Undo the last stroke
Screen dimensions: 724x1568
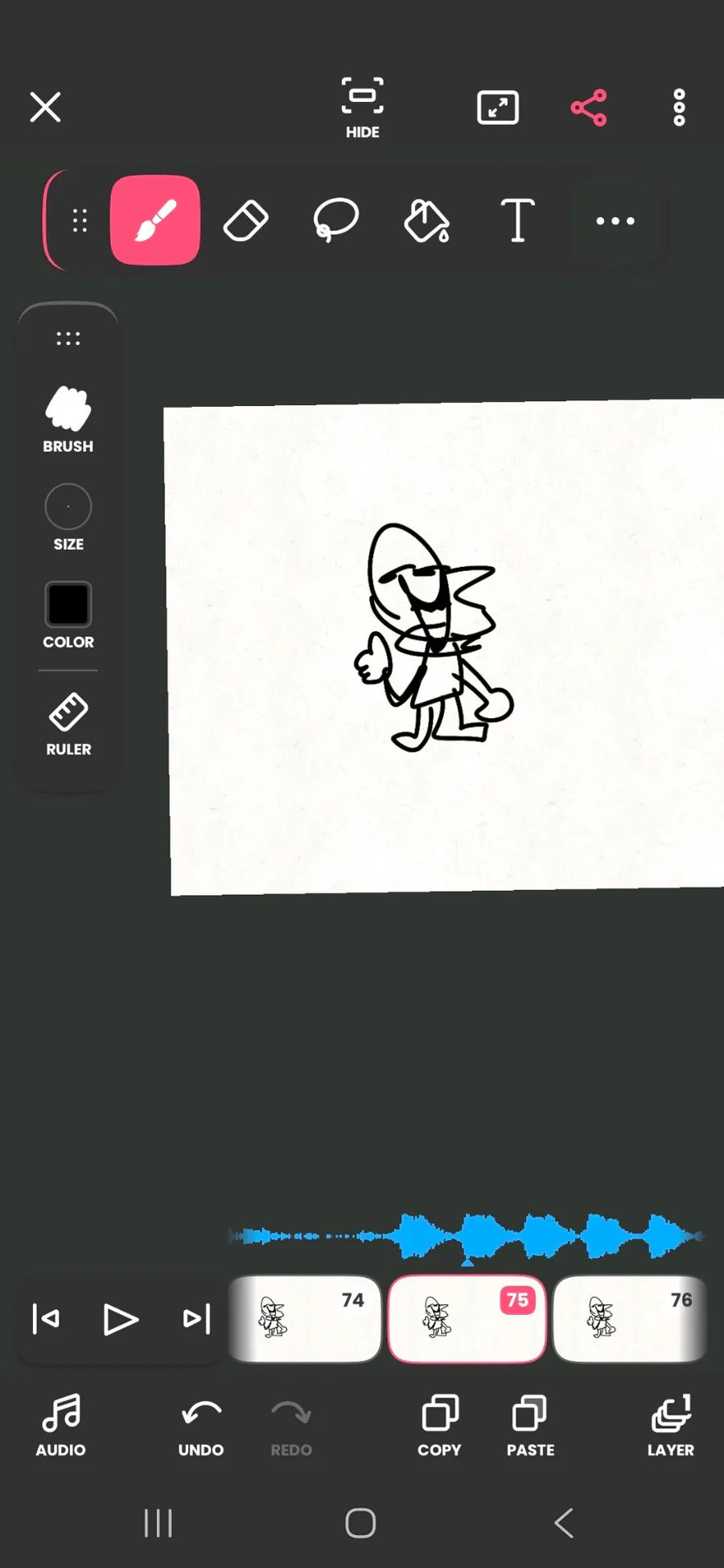201,1426
